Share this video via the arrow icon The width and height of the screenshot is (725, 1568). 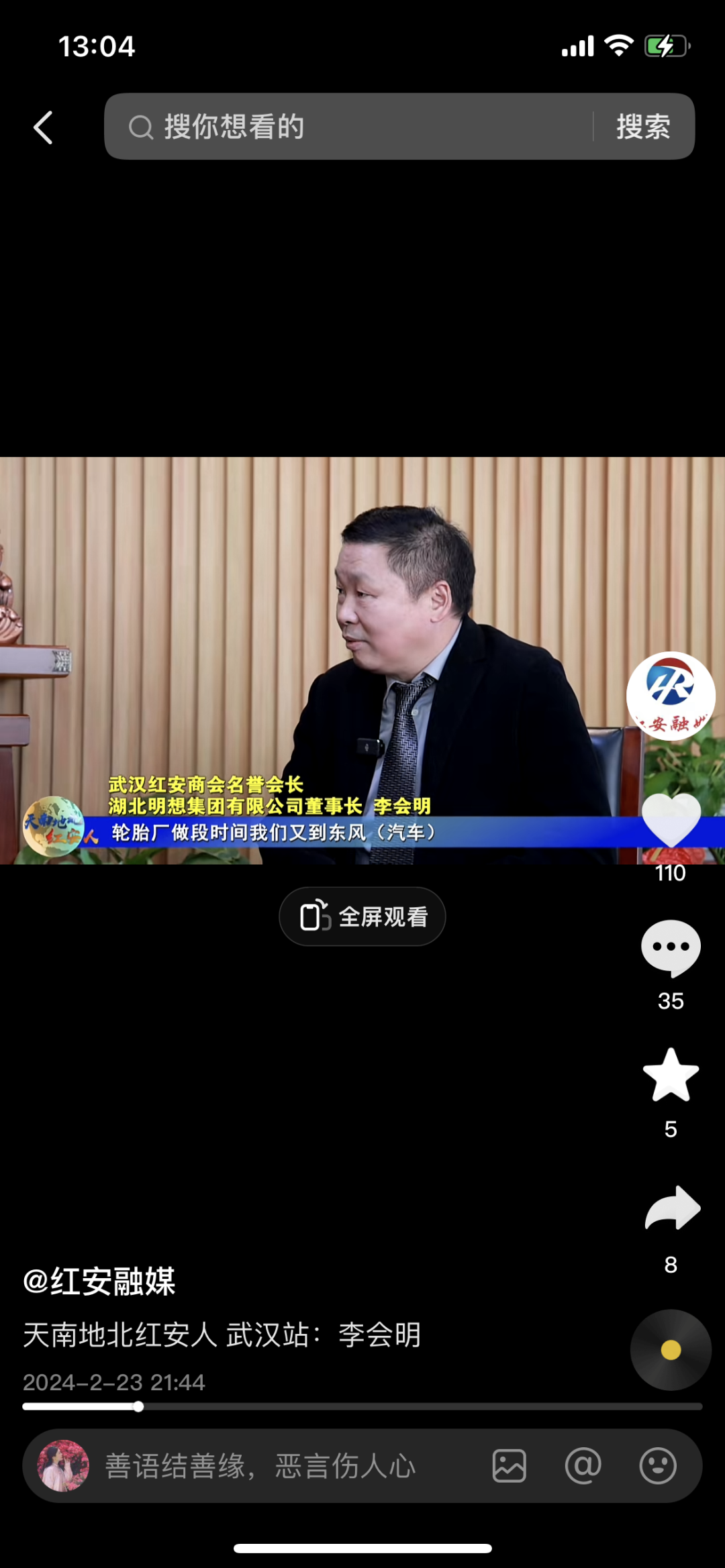pyautogui.click(x=672, y=1208)
